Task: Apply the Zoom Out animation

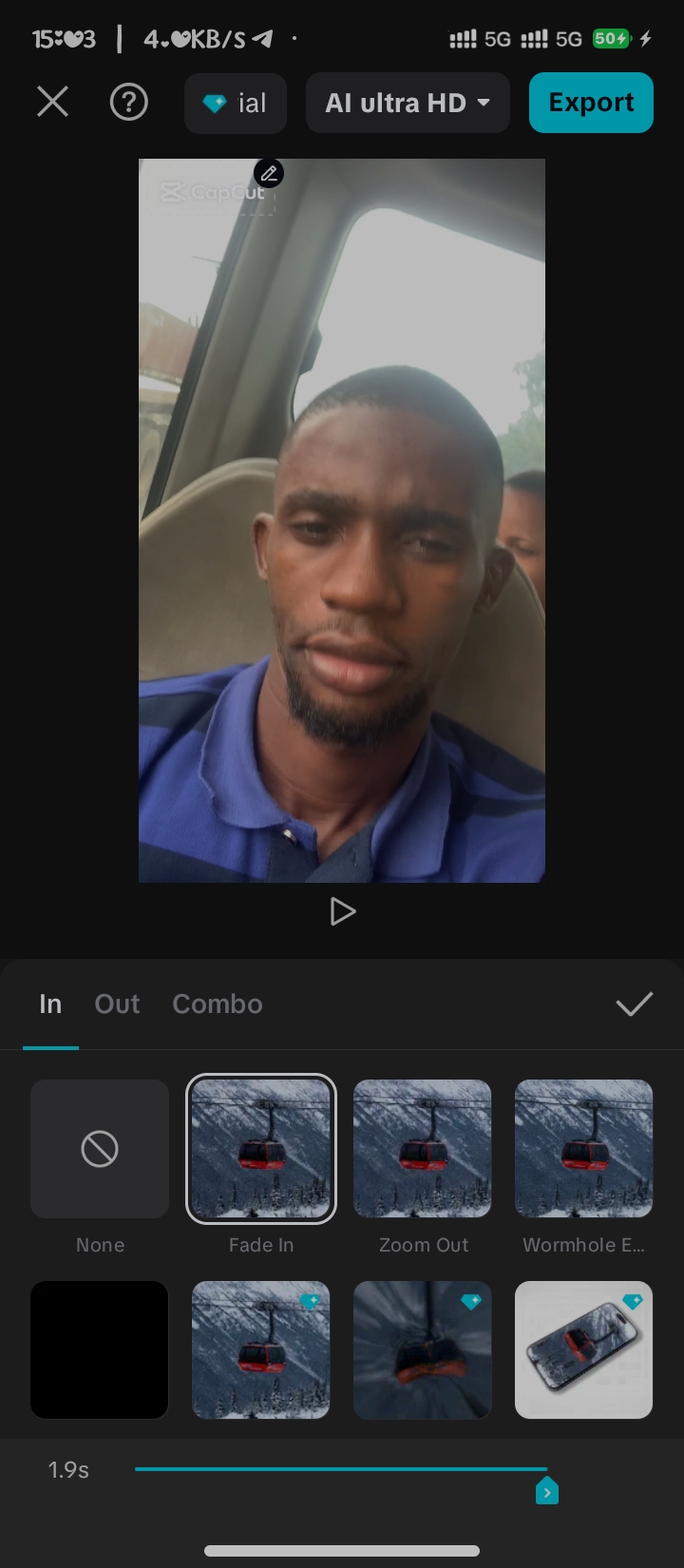Action: pyautogui.click(x=423, y=1149)
